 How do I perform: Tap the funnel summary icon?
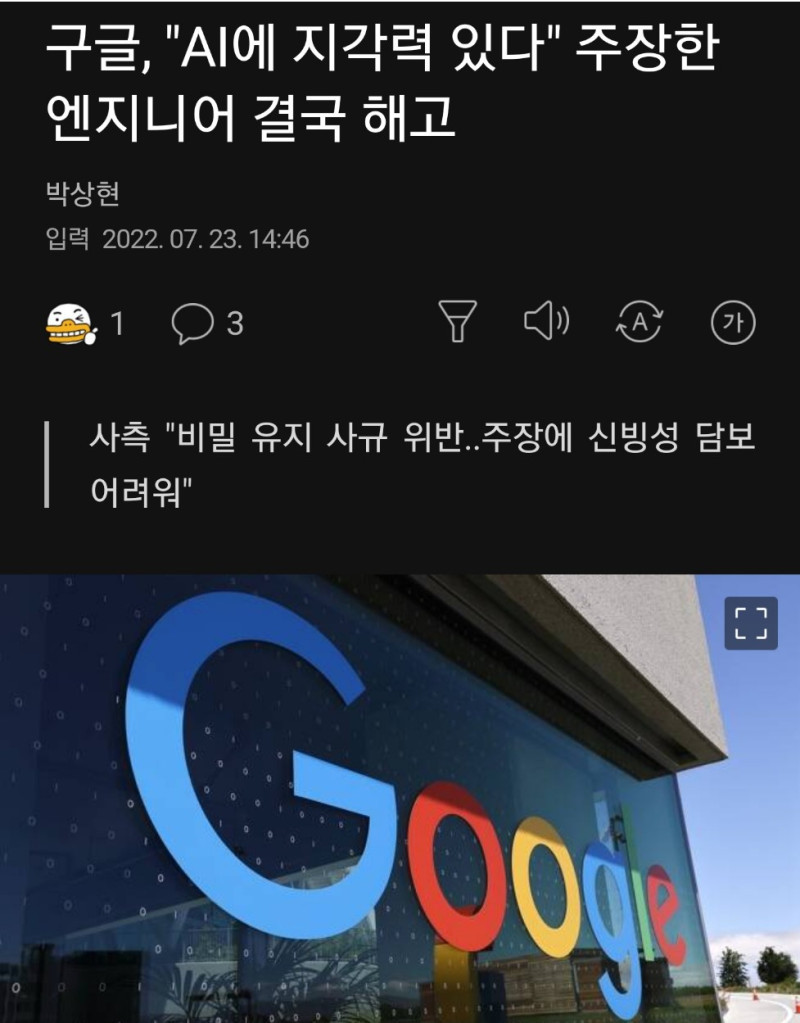458,322
